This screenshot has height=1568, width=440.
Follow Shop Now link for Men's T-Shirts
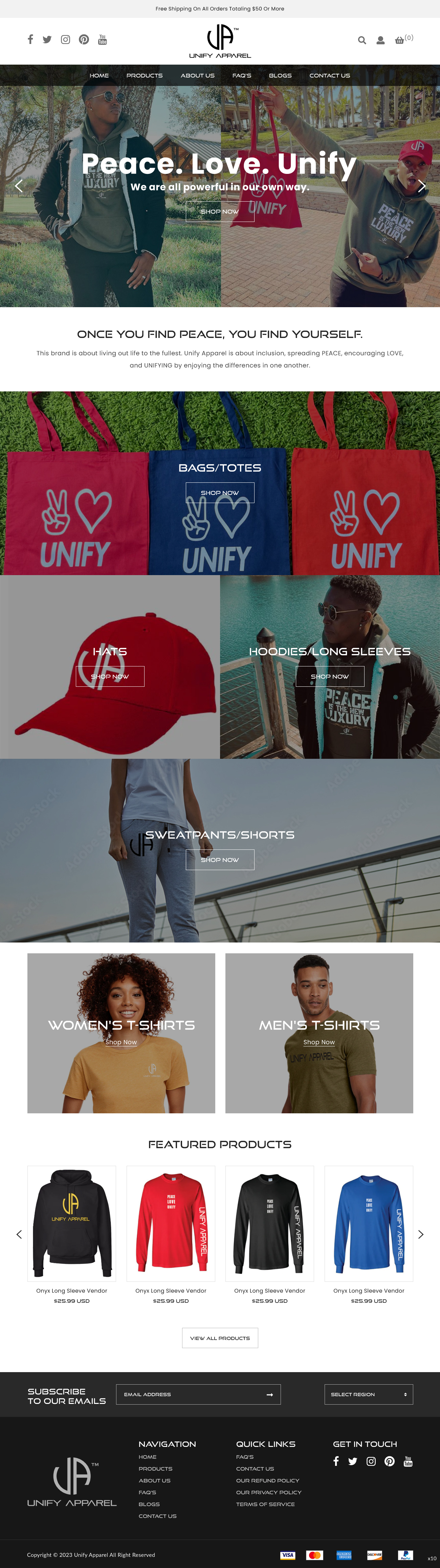pos(319,1042)
